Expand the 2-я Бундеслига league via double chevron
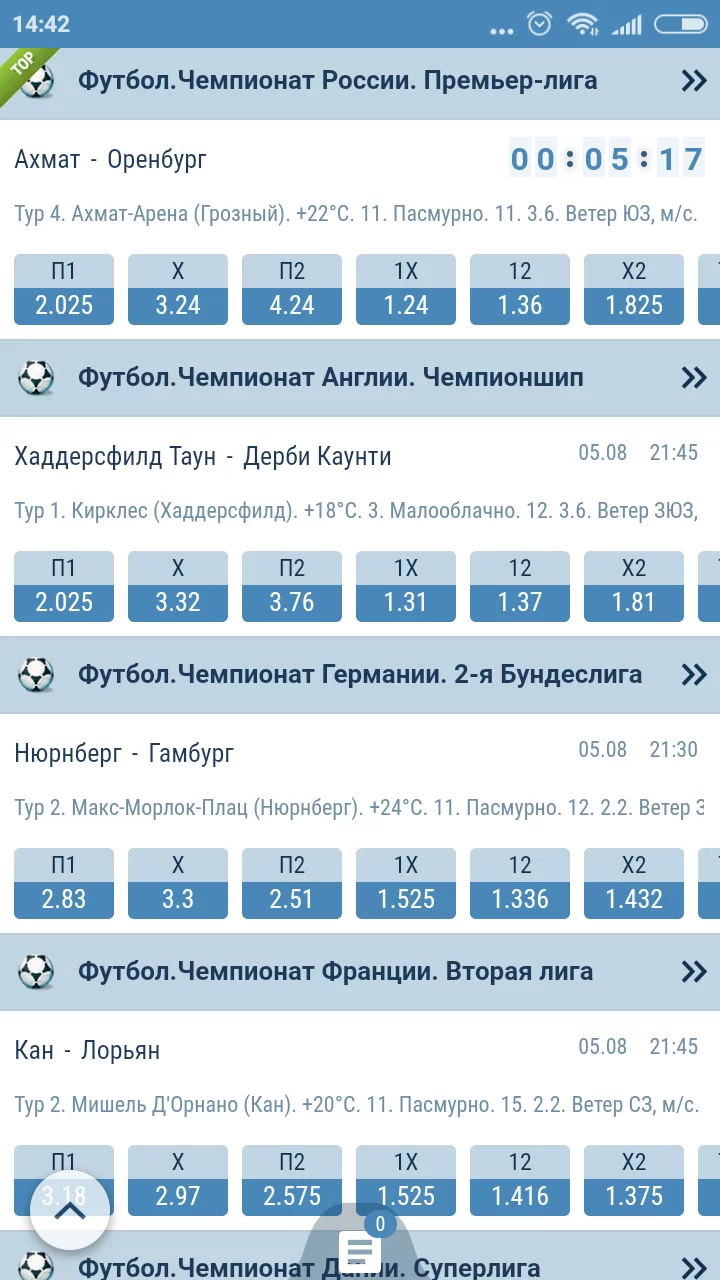The height and width of the screenshot is (1280, 720). pyautogui.click(x=693, y=675)
